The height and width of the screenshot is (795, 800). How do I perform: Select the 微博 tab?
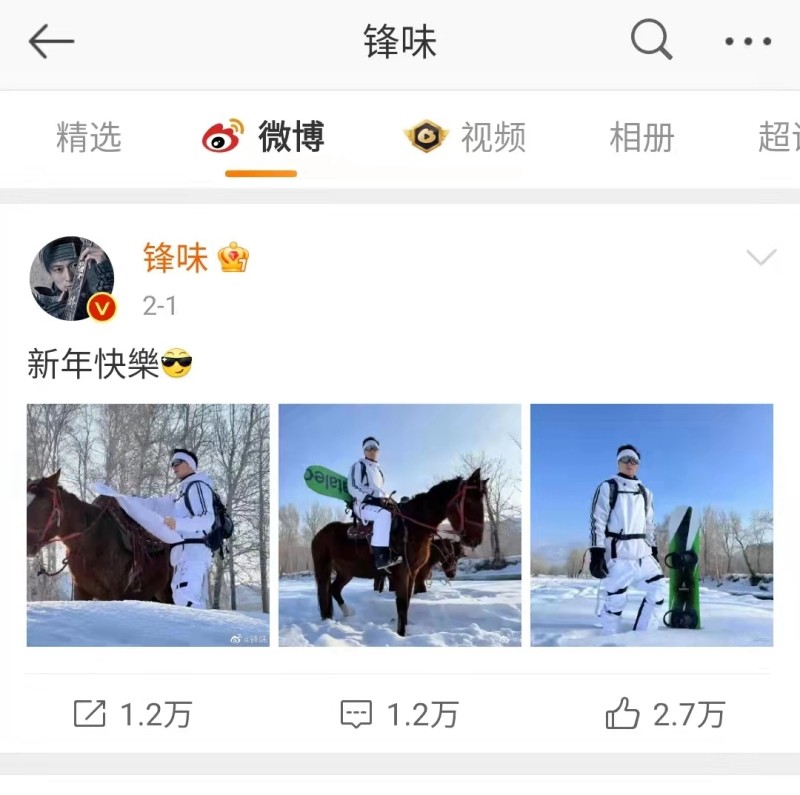(263, 137)
